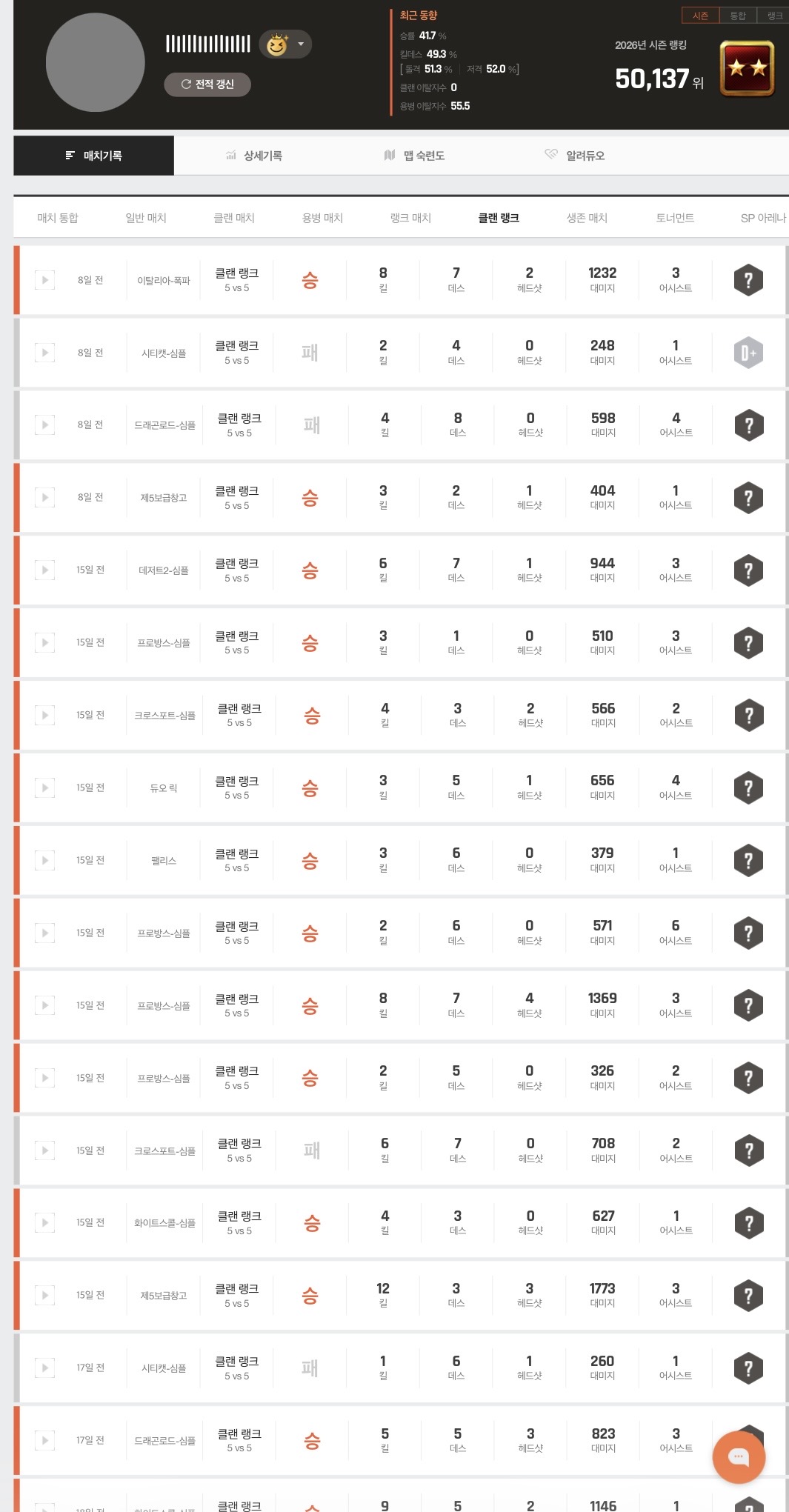
Task: Select the SP 아레나 filter
Action: tap(763, 218)
